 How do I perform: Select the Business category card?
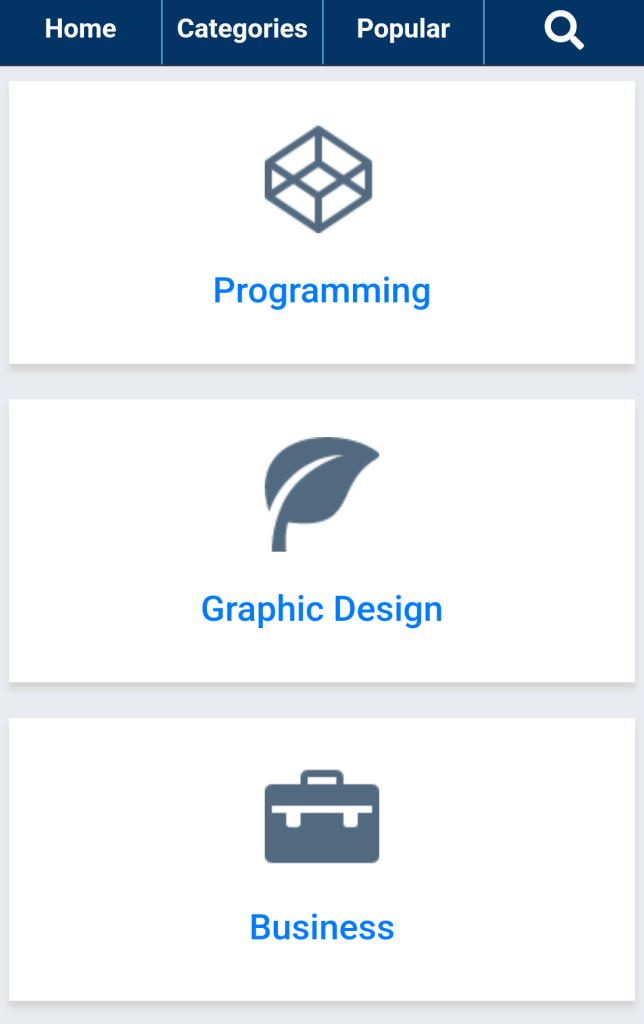322,860
